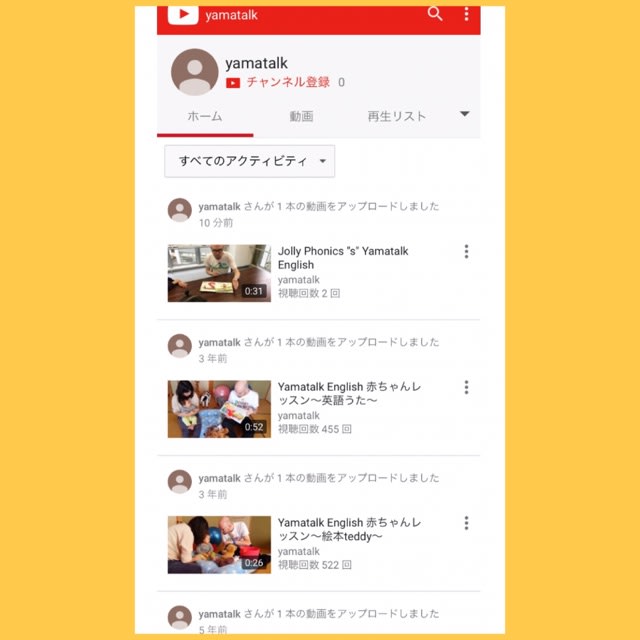640x640 pixels.
Task: Switch to the 動画 tab
Action: (x=301, y=116)
